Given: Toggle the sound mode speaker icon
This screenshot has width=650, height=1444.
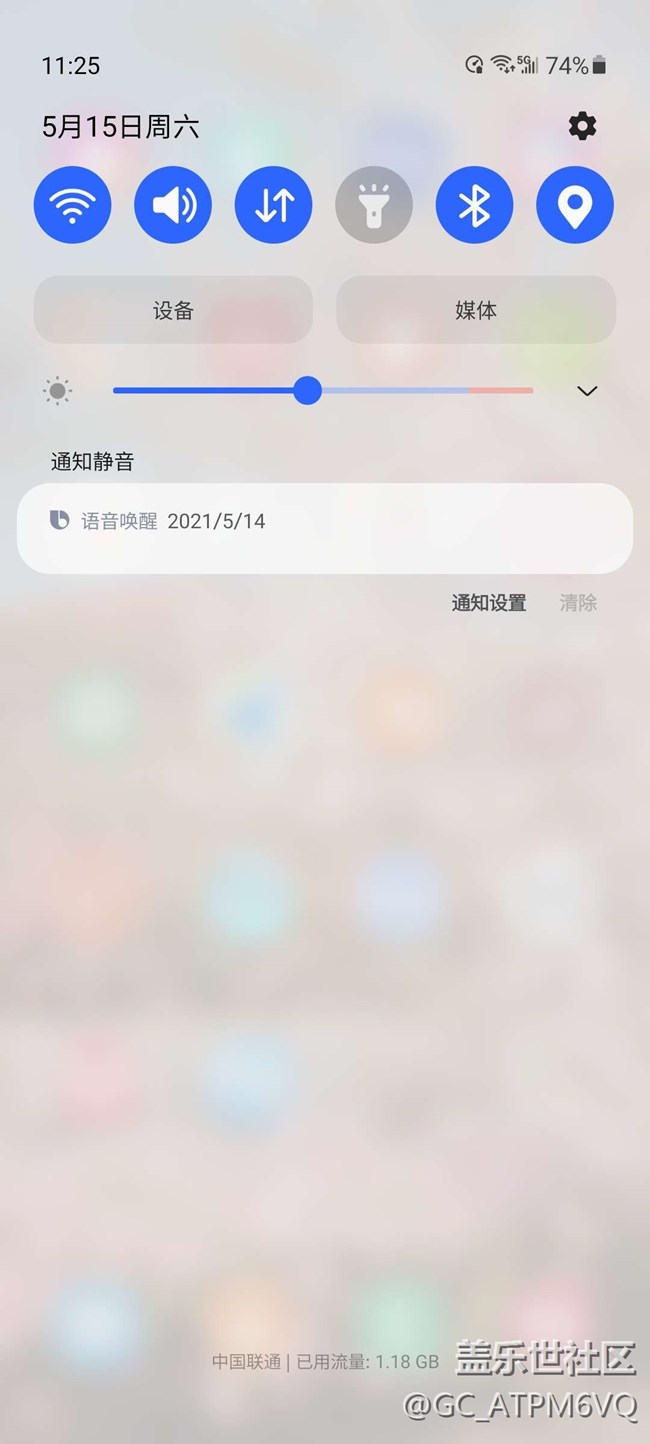Looking at the screenshot, I should point(173,205).
